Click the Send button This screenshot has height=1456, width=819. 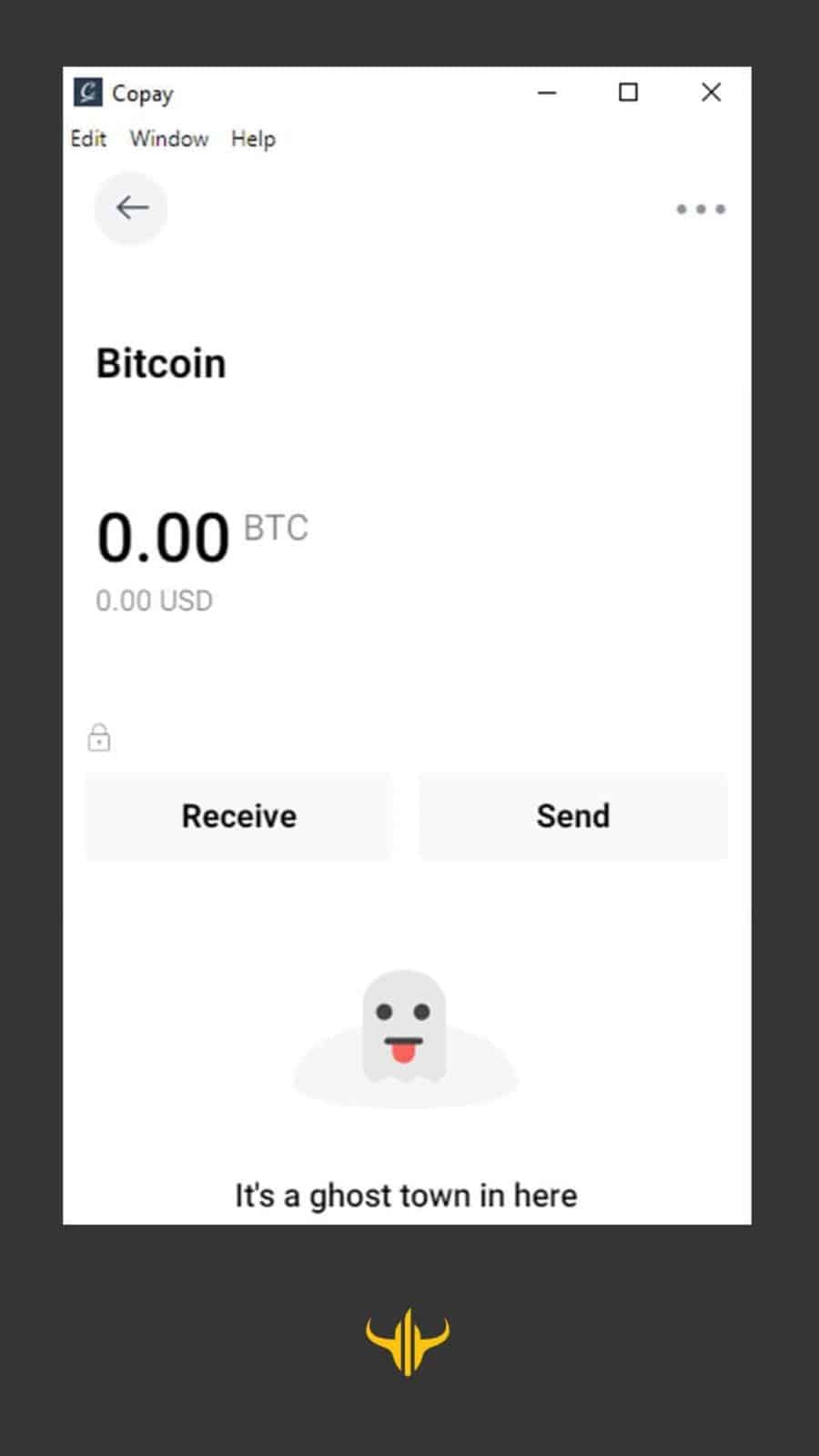pyautogui.click(x=572, y=815)
